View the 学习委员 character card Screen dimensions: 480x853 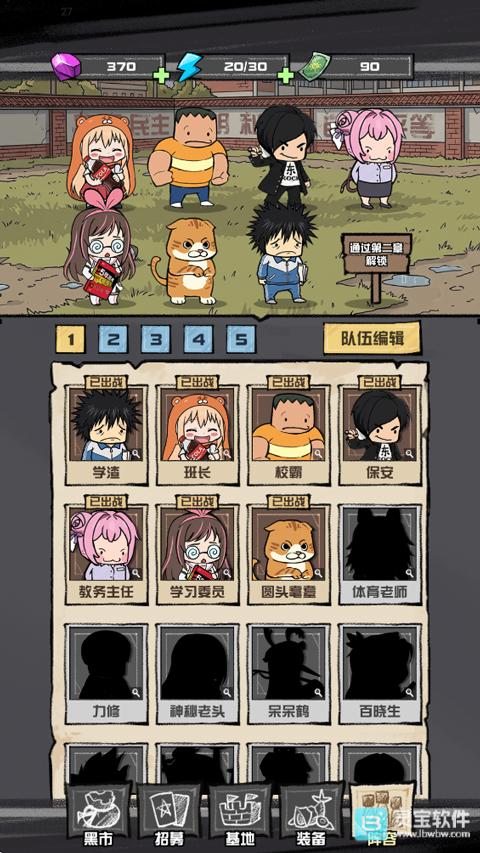point(198,553)
